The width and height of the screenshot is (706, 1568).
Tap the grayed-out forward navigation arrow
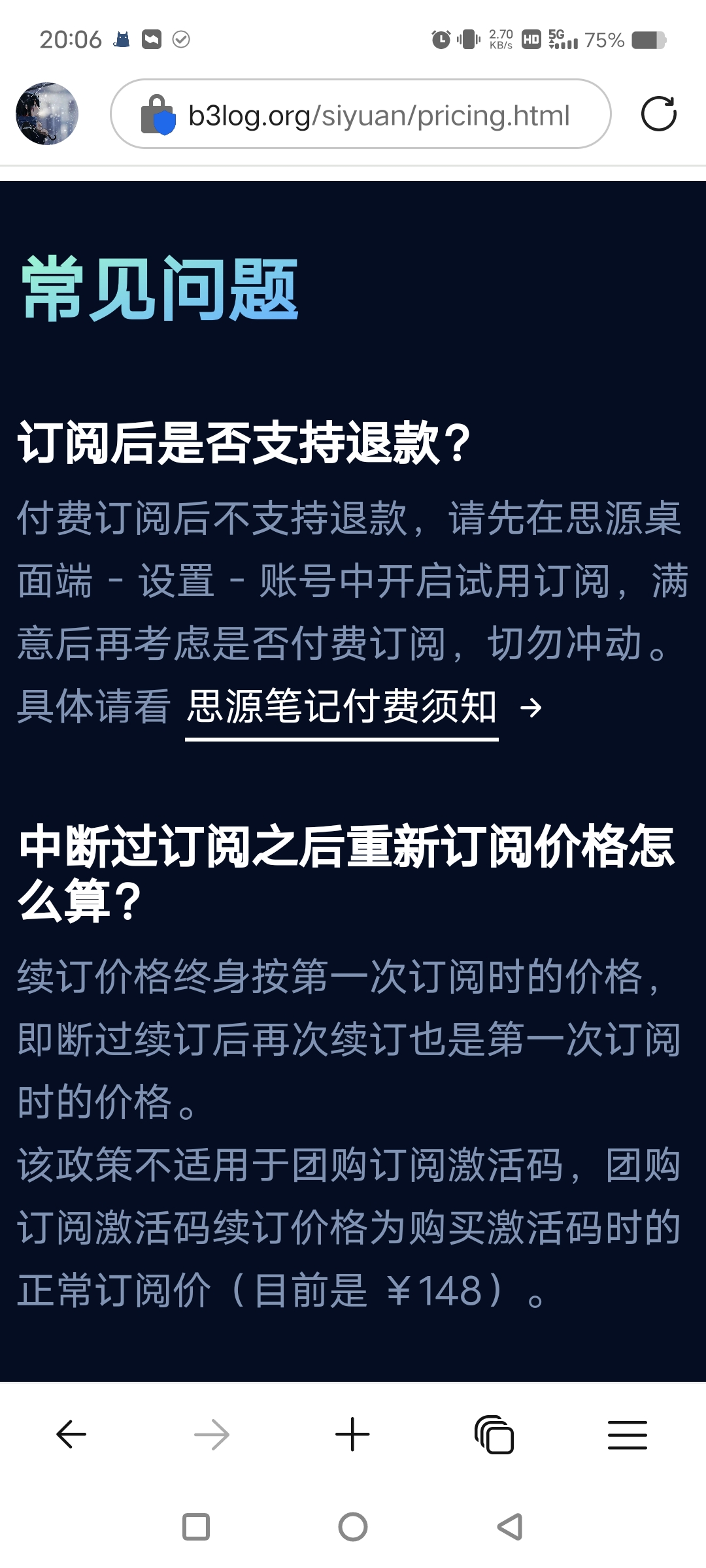click(212, 1434)
